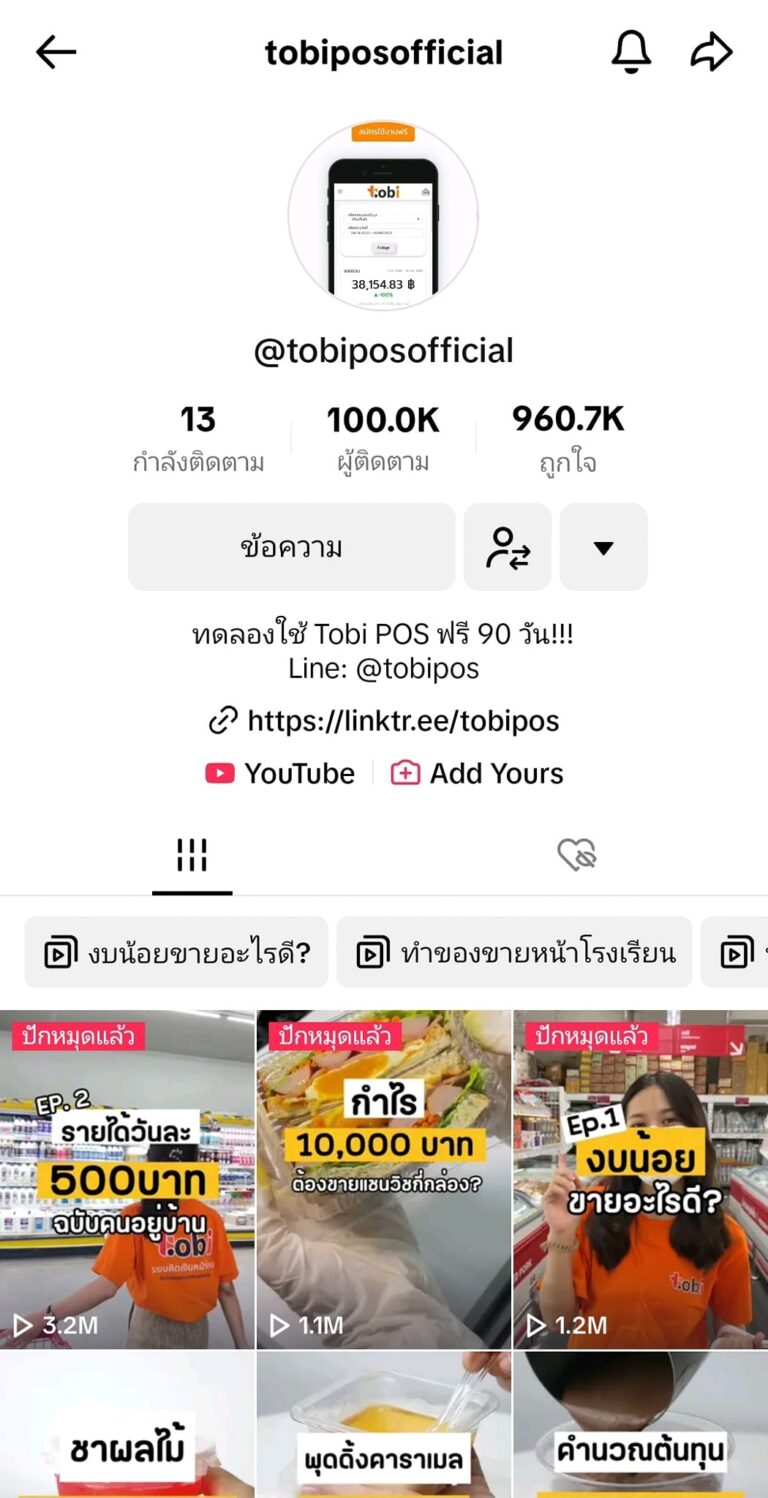The width and height of the screenshot is (768, 1498).
Task: Play the Ep.1 งบน้อยขายอะไรดี? video
Action: pyautogui.click(x=640, y=1178)
